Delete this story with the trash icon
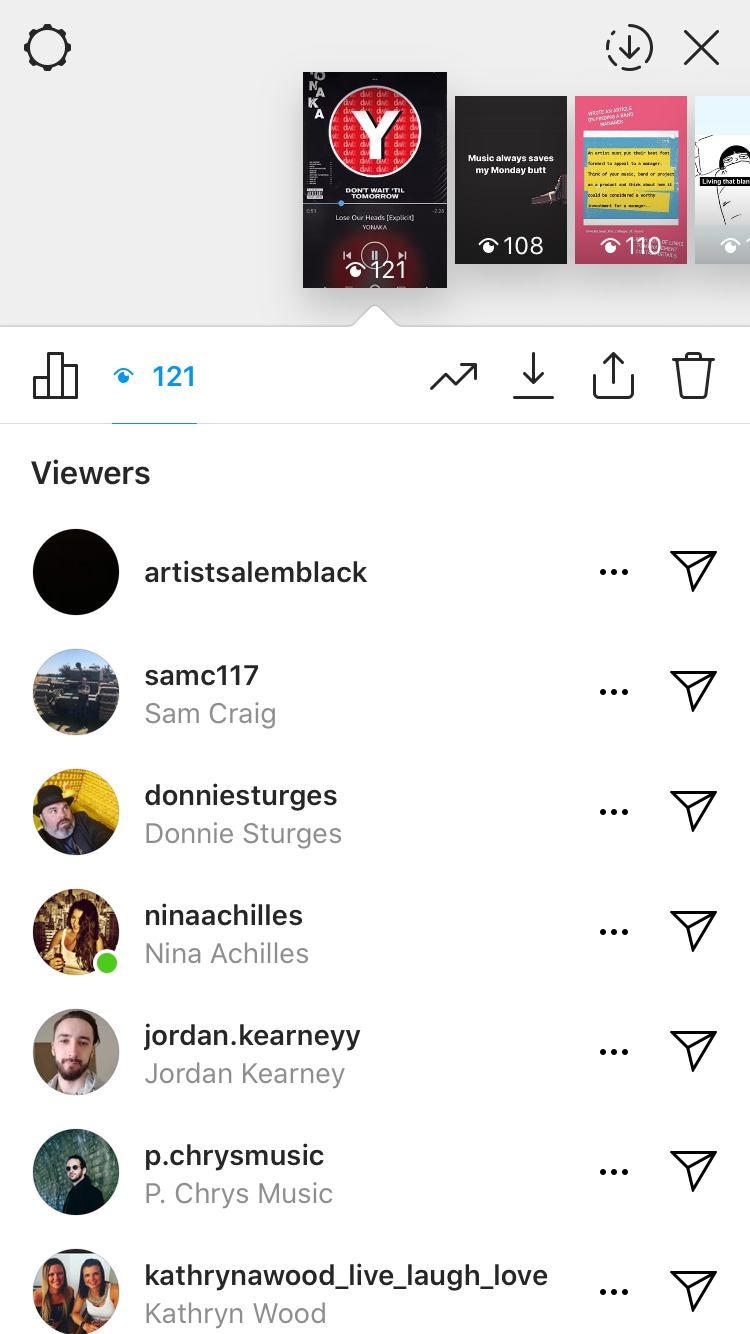750x1334 pixels. click(693, 376)
